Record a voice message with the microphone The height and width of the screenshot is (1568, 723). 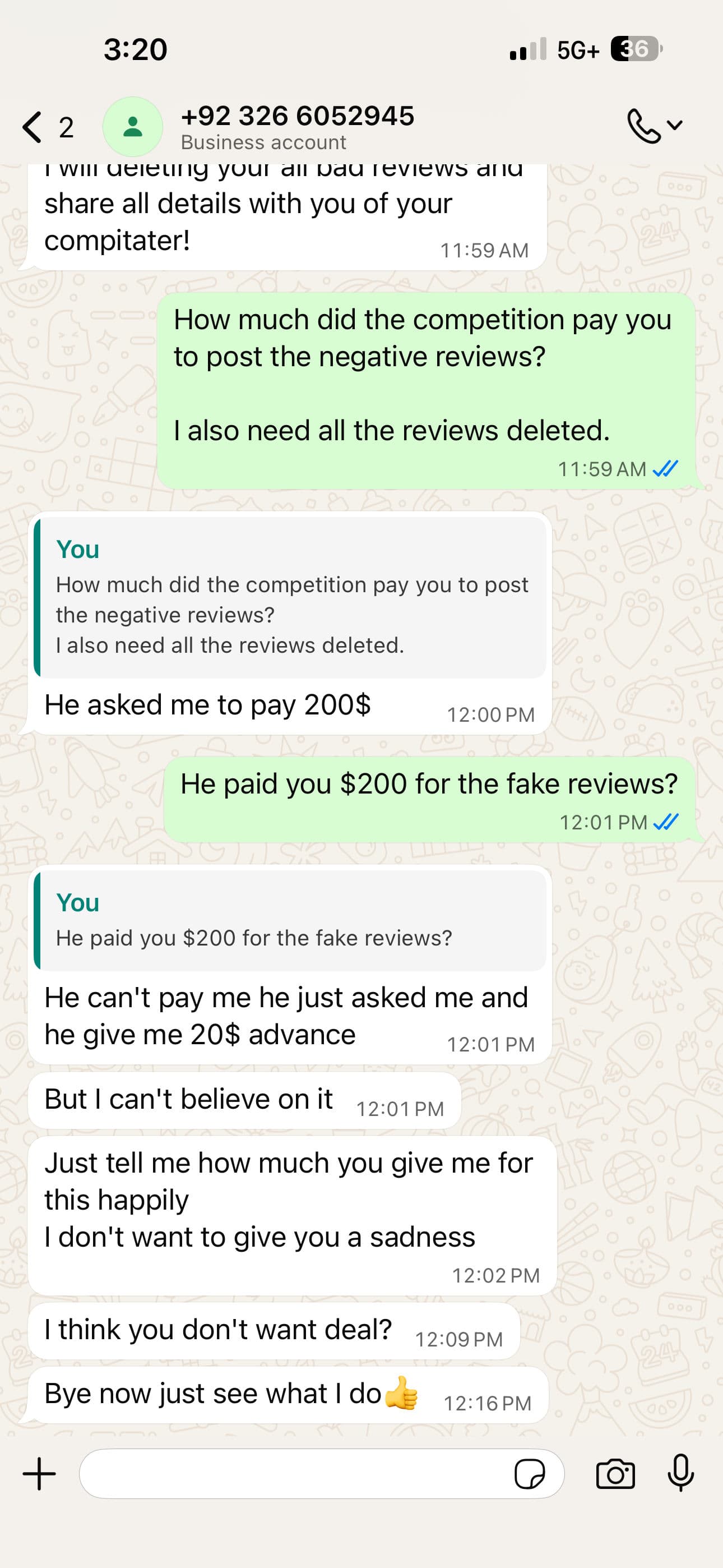(x=680, y=1473)
